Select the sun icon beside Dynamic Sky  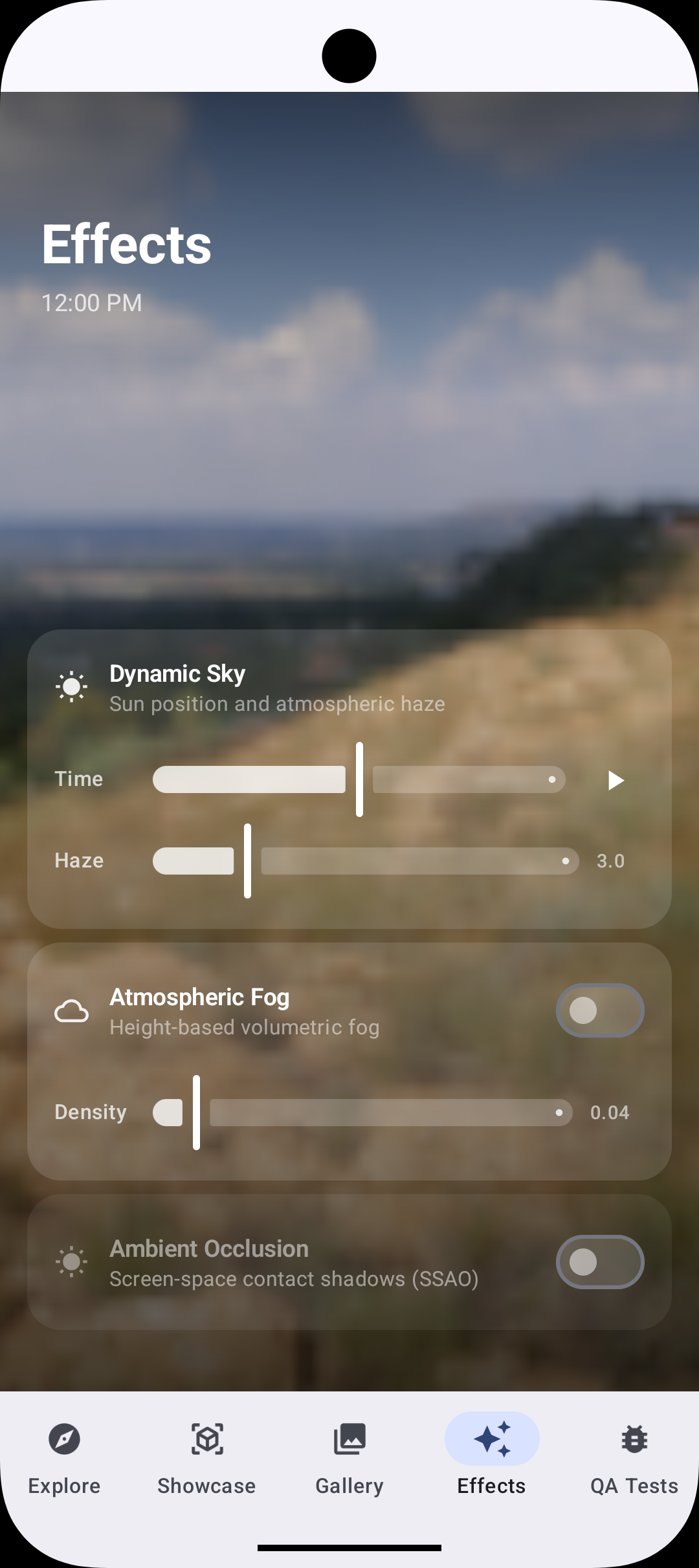click(71, 687)
